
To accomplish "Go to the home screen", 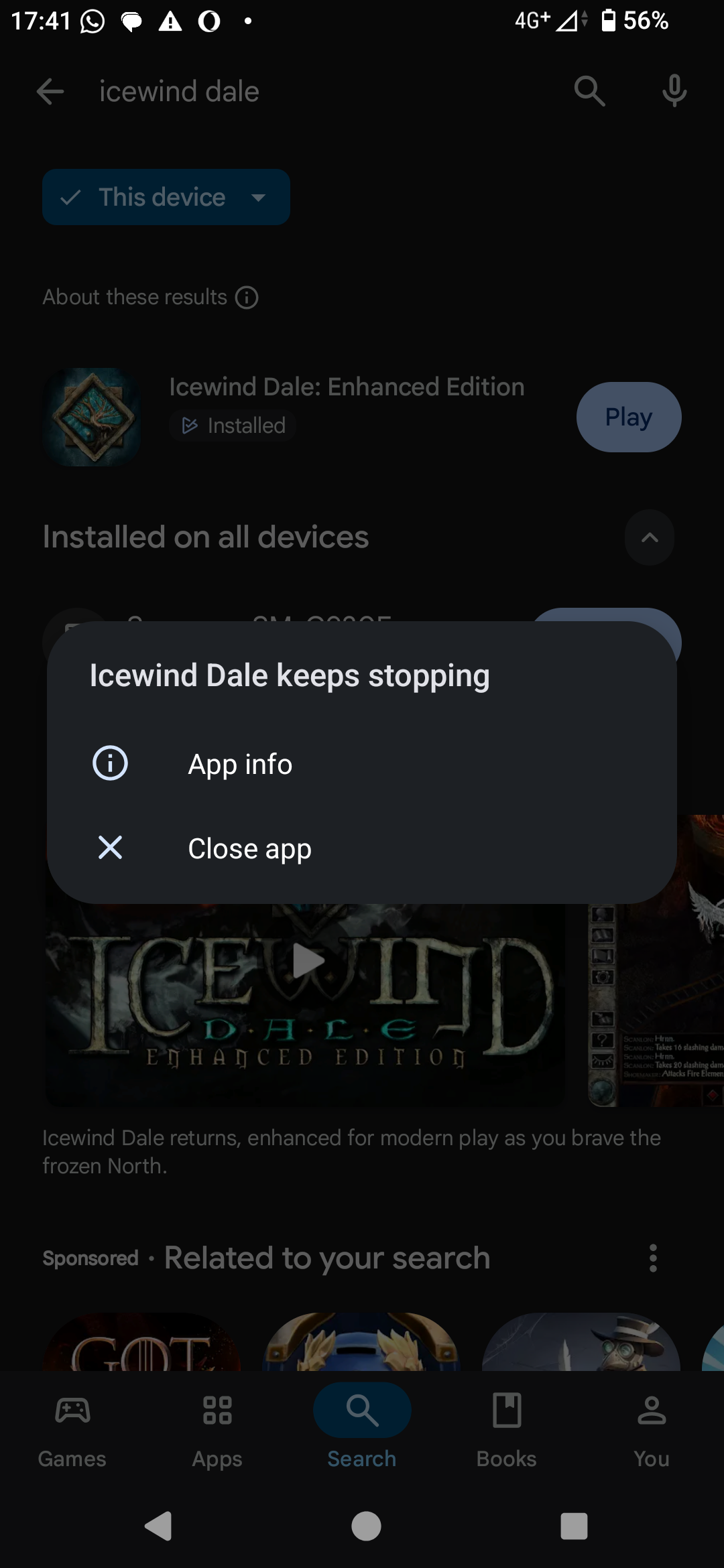I will [x=366, y=1526].
